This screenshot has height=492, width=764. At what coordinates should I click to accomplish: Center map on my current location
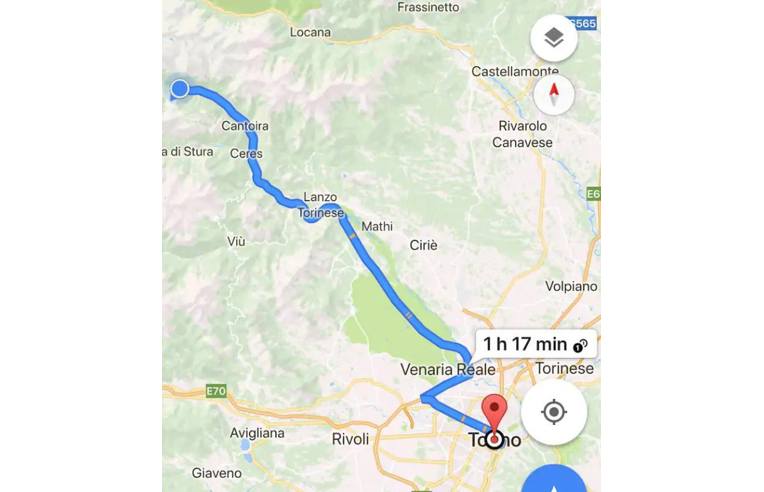point(554,412)
